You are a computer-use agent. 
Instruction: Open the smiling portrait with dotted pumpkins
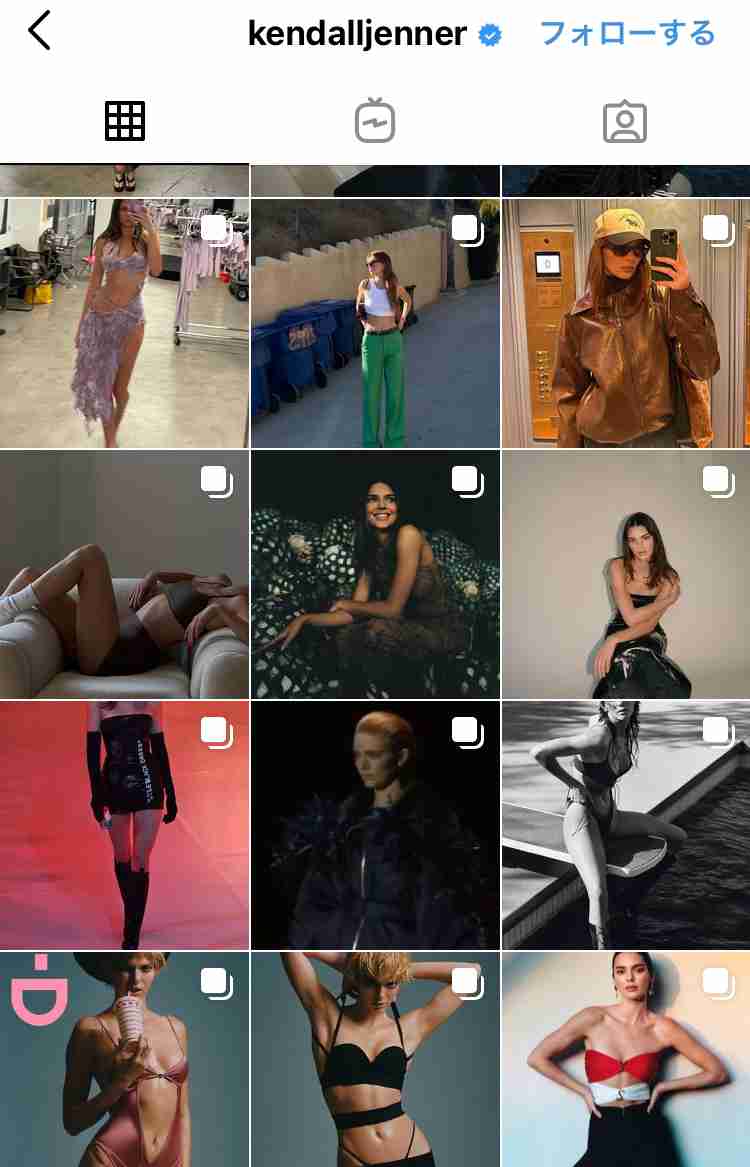coord(375,574)
